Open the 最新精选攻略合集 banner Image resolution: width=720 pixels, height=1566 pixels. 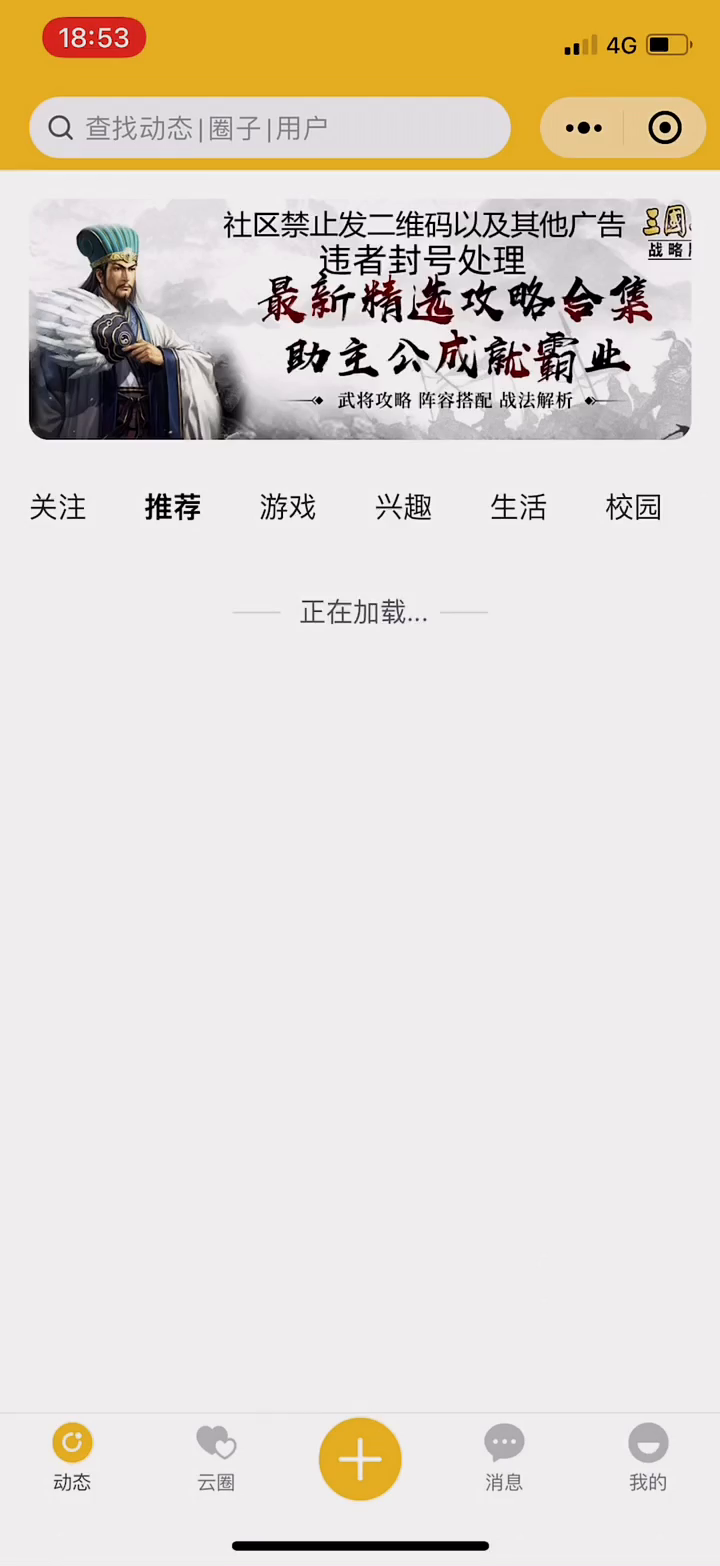click(x=360, y=319)
